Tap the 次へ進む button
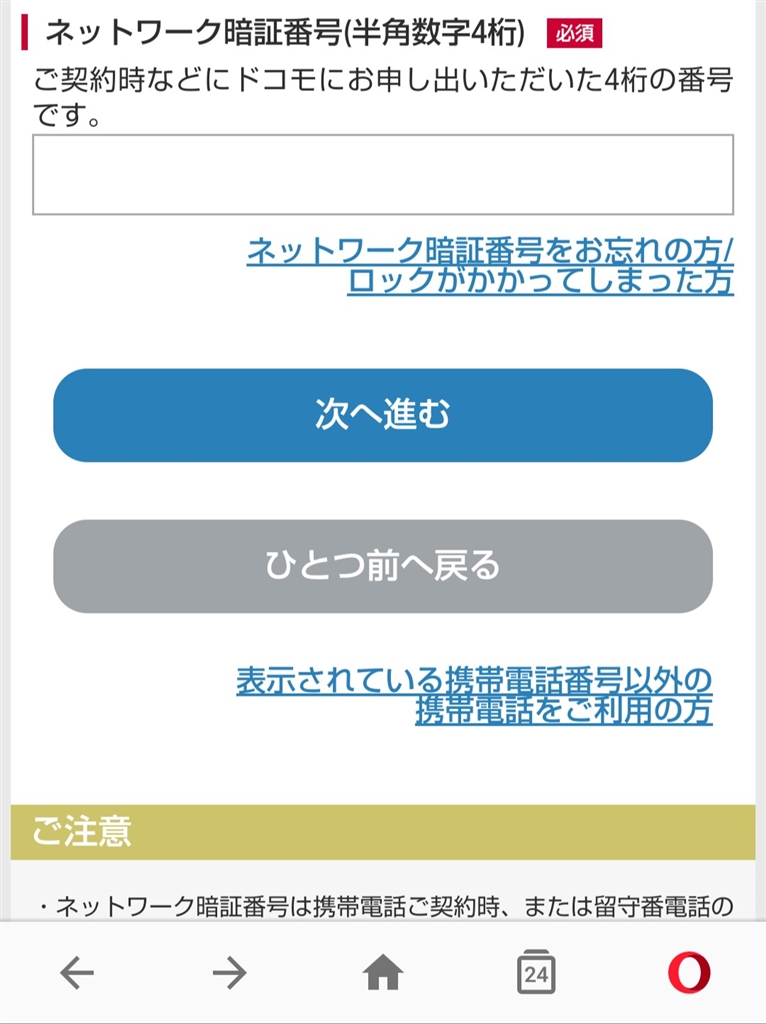 (382, 414)
